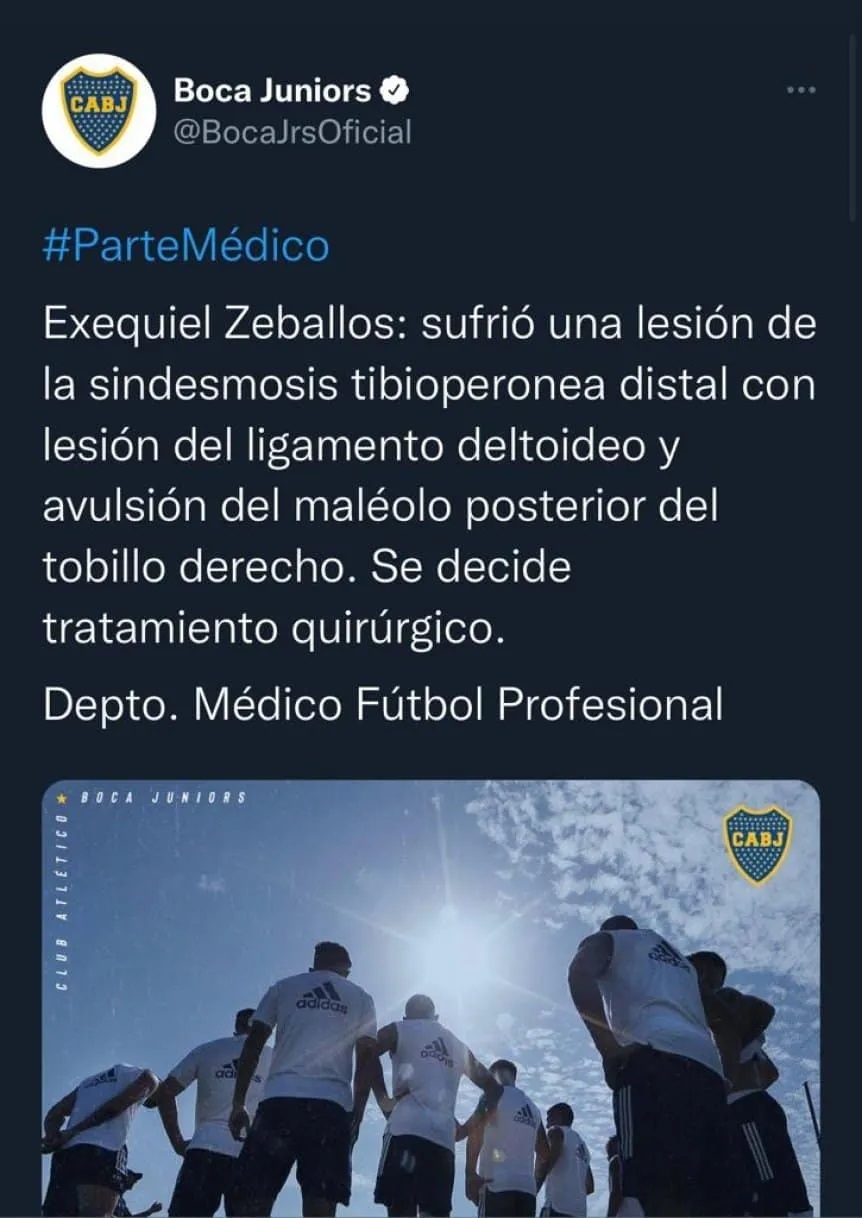View the attached training photo
Viewport: 862px width, 1218px height.
click(x=431, y=998)
